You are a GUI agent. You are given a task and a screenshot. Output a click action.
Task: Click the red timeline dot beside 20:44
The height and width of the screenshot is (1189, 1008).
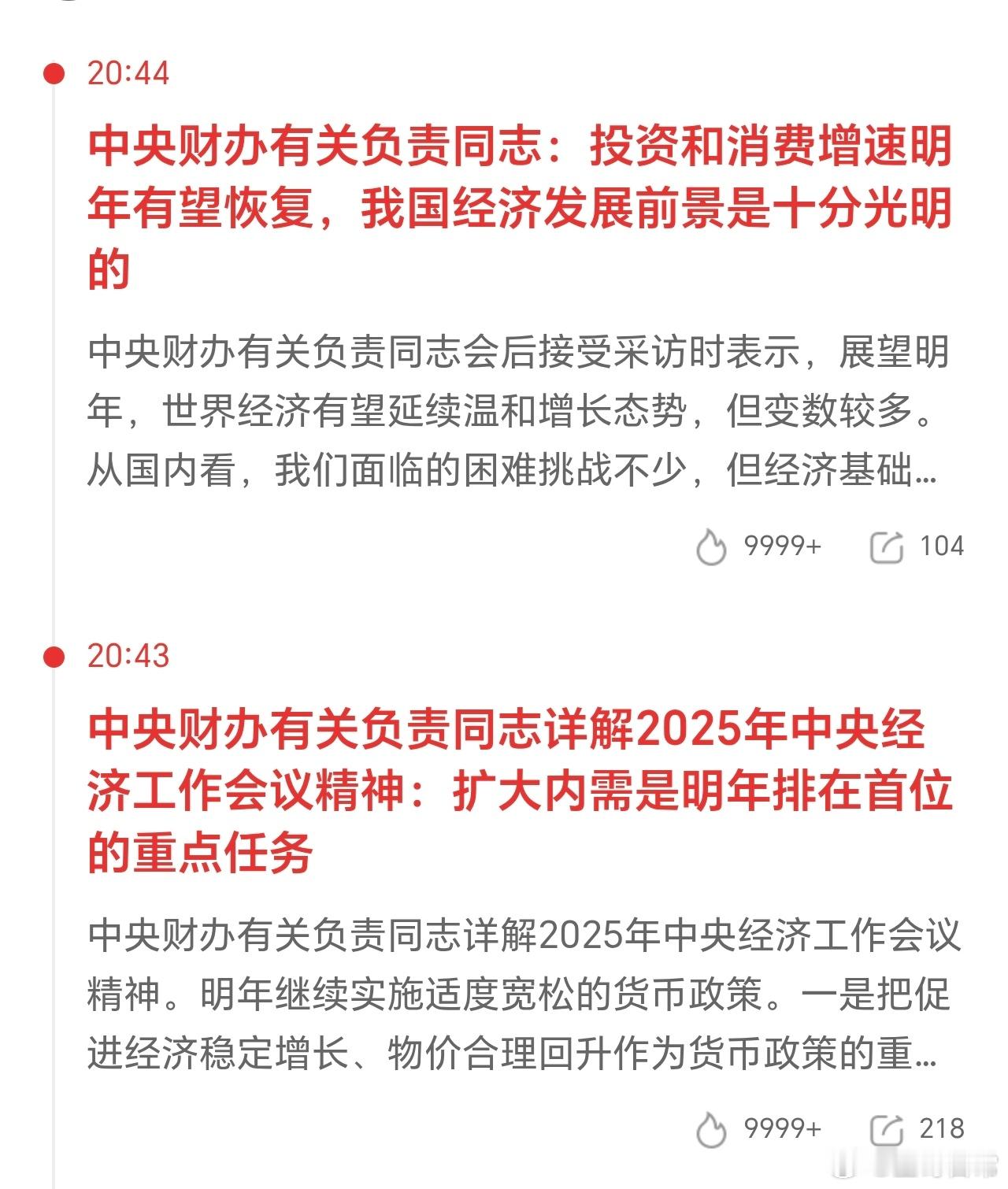tap(52, 74)
